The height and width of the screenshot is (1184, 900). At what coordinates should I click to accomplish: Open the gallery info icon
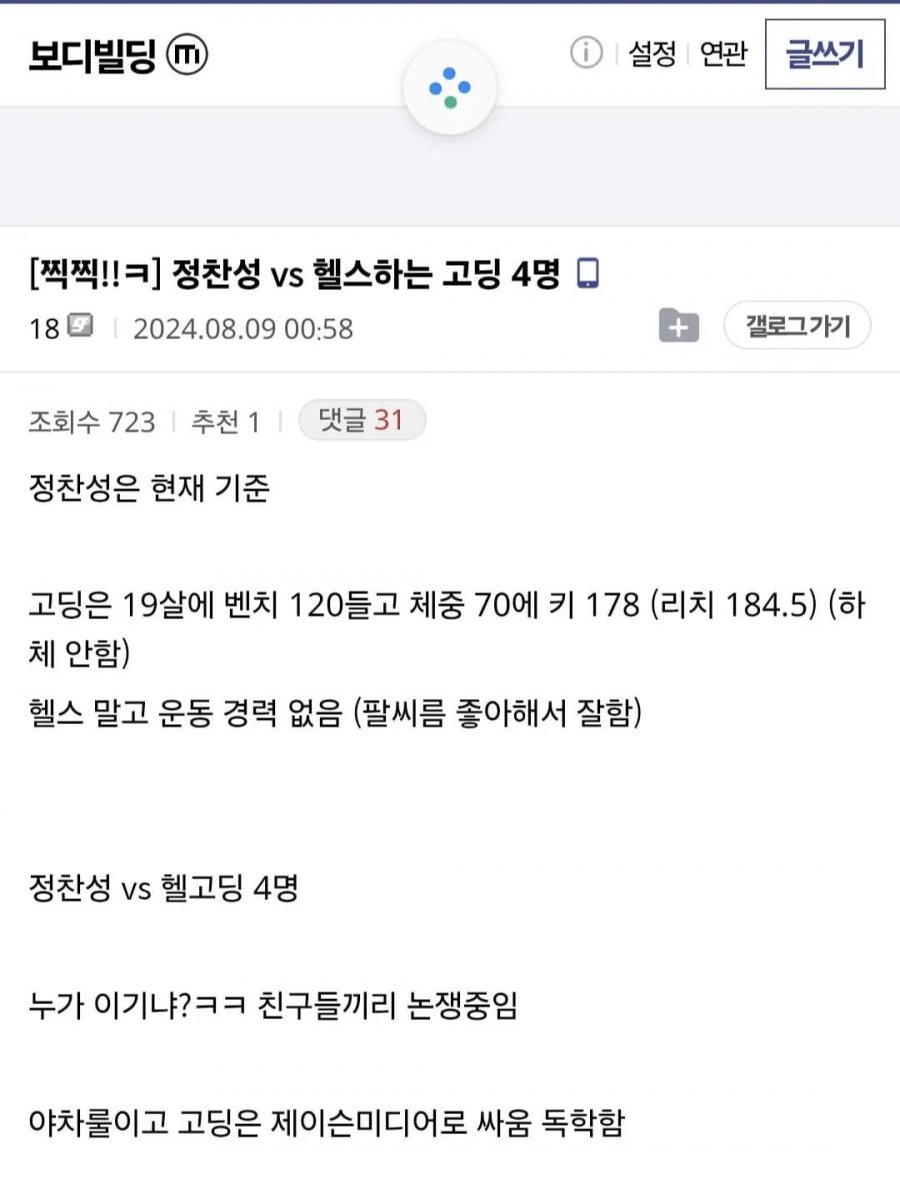(586, 53)
